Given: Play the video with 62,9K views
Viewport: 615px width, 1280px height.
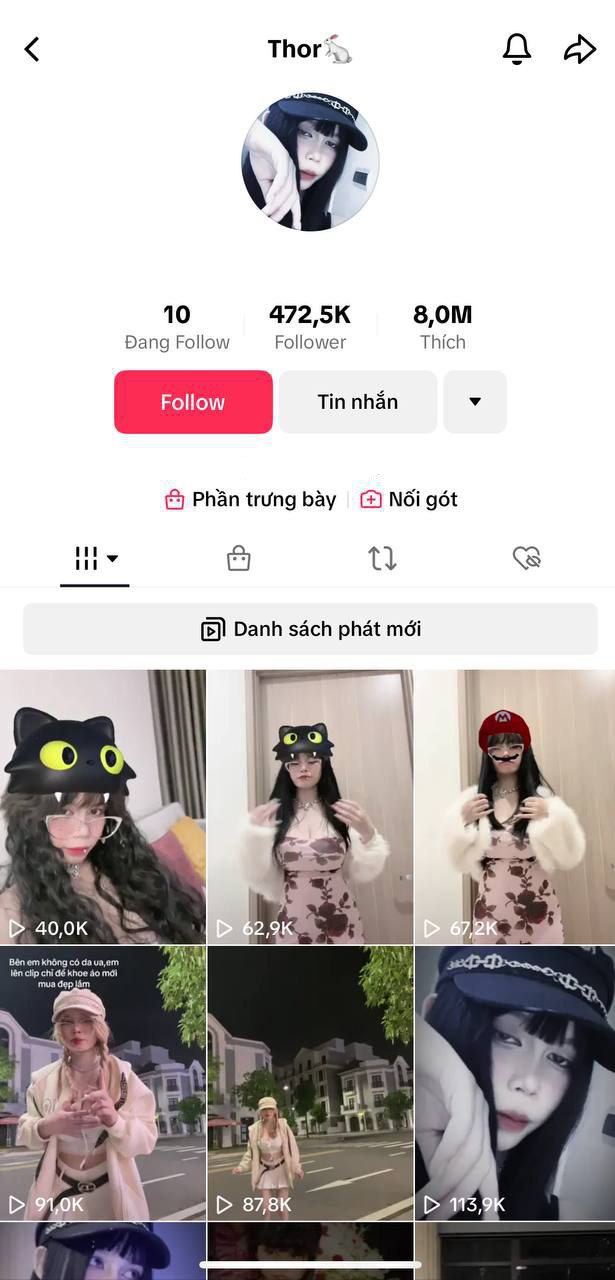Looking at the screenshot, I should coord(310,806).
